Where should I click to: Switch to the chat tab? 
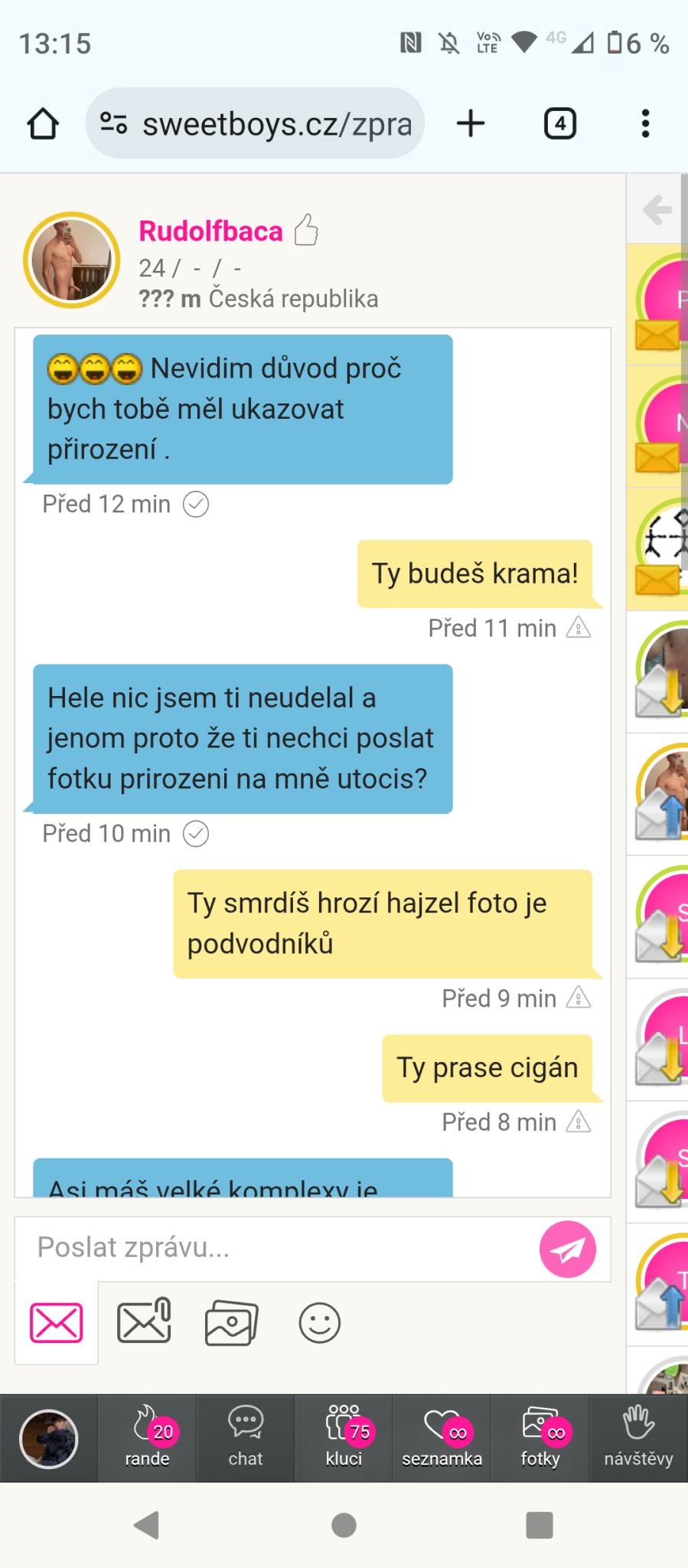[245, 1437]
